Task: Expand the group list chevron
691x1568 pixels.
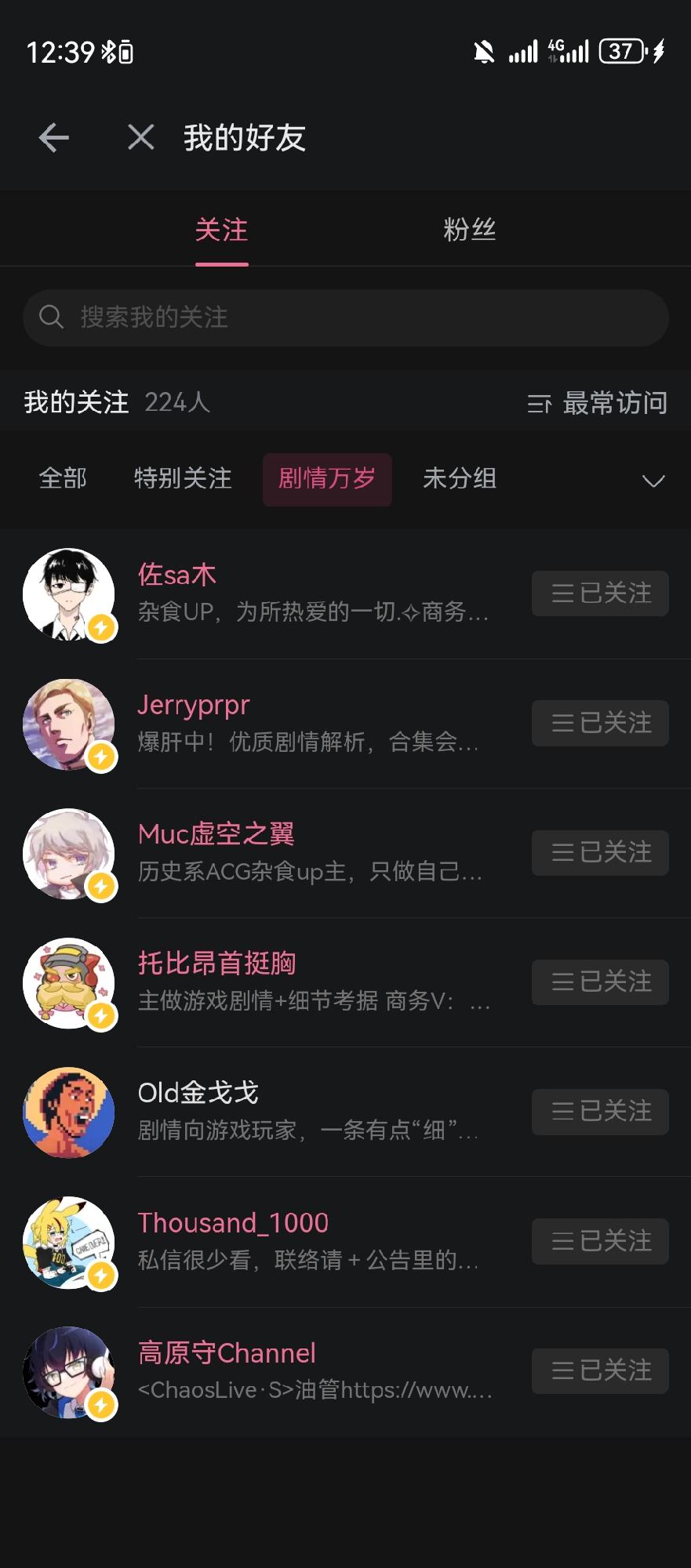Action: click(x=653, y=480)
